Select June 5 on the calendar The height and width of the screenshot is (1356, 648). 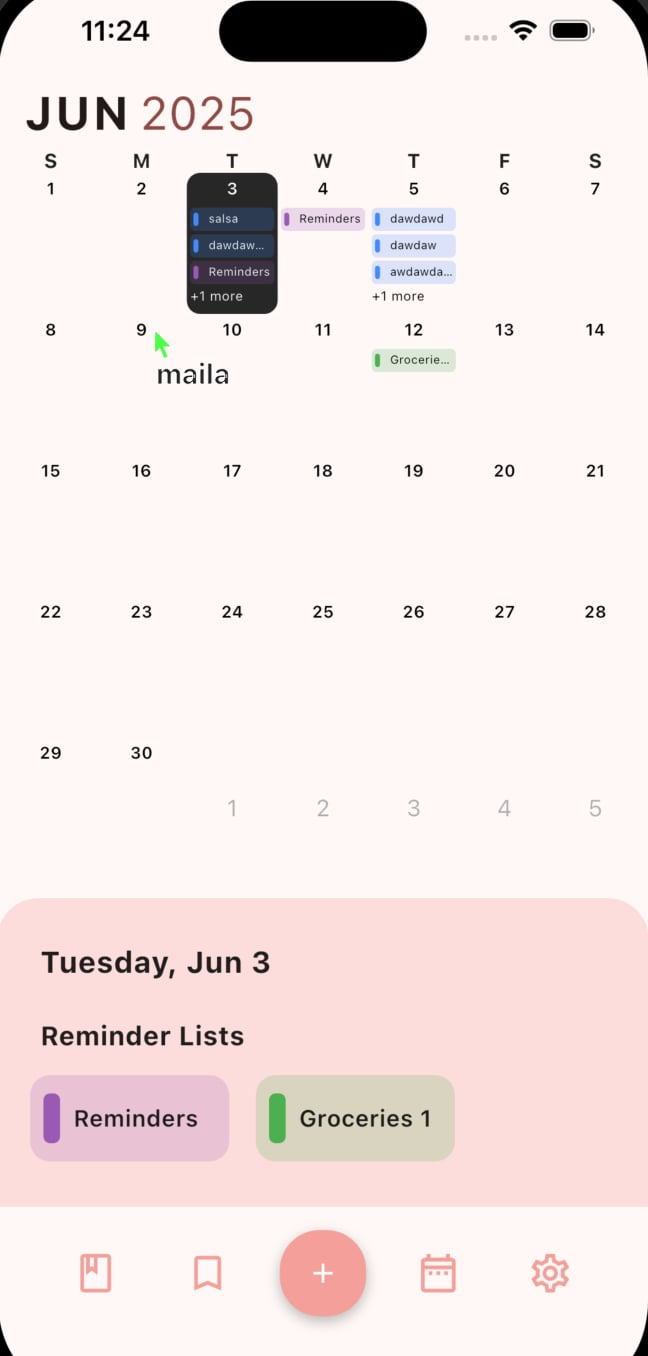pyautogui.click(x=414, y=189)
